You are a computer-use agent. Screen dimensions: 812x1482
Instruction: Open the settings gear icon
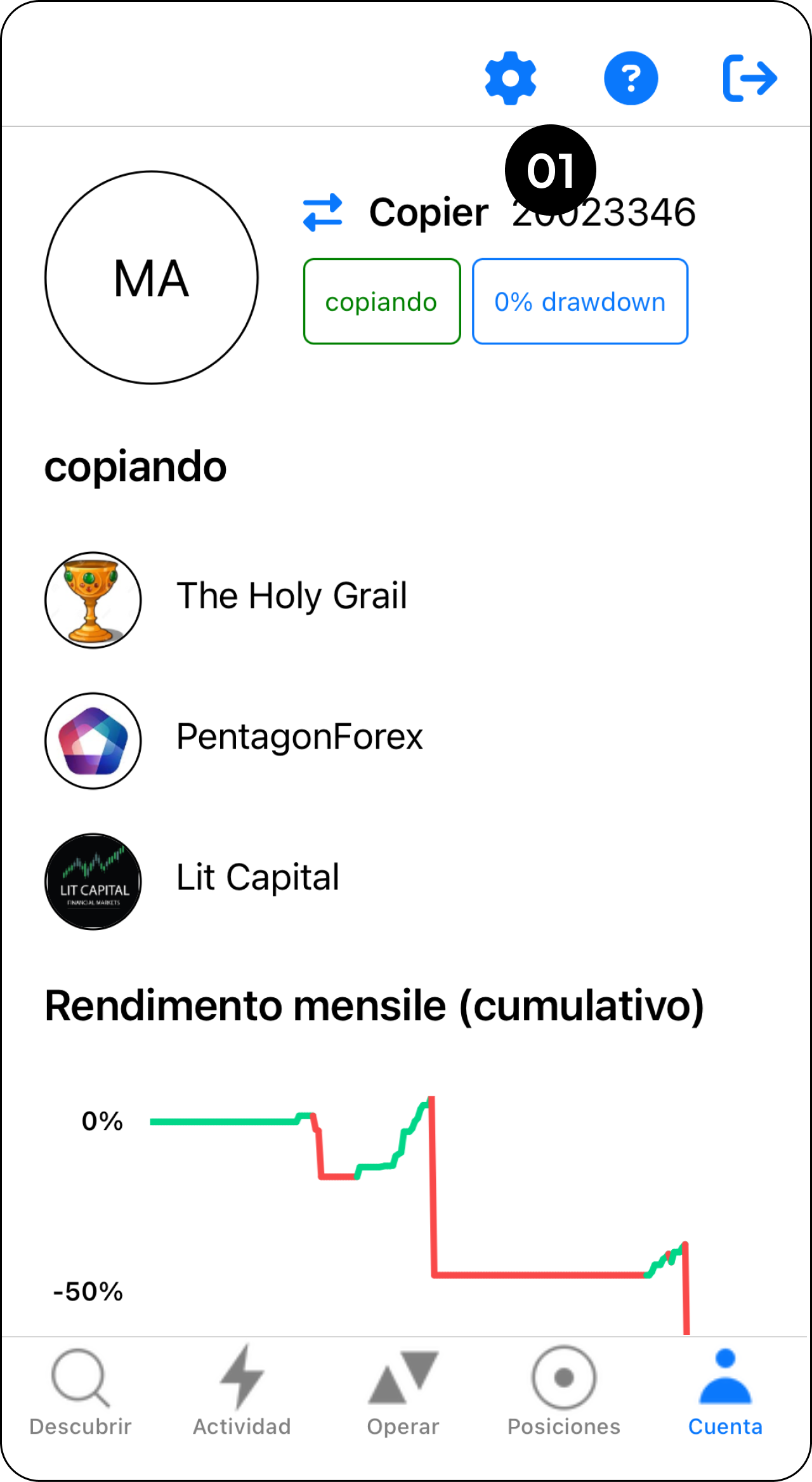tap(511, 78)
